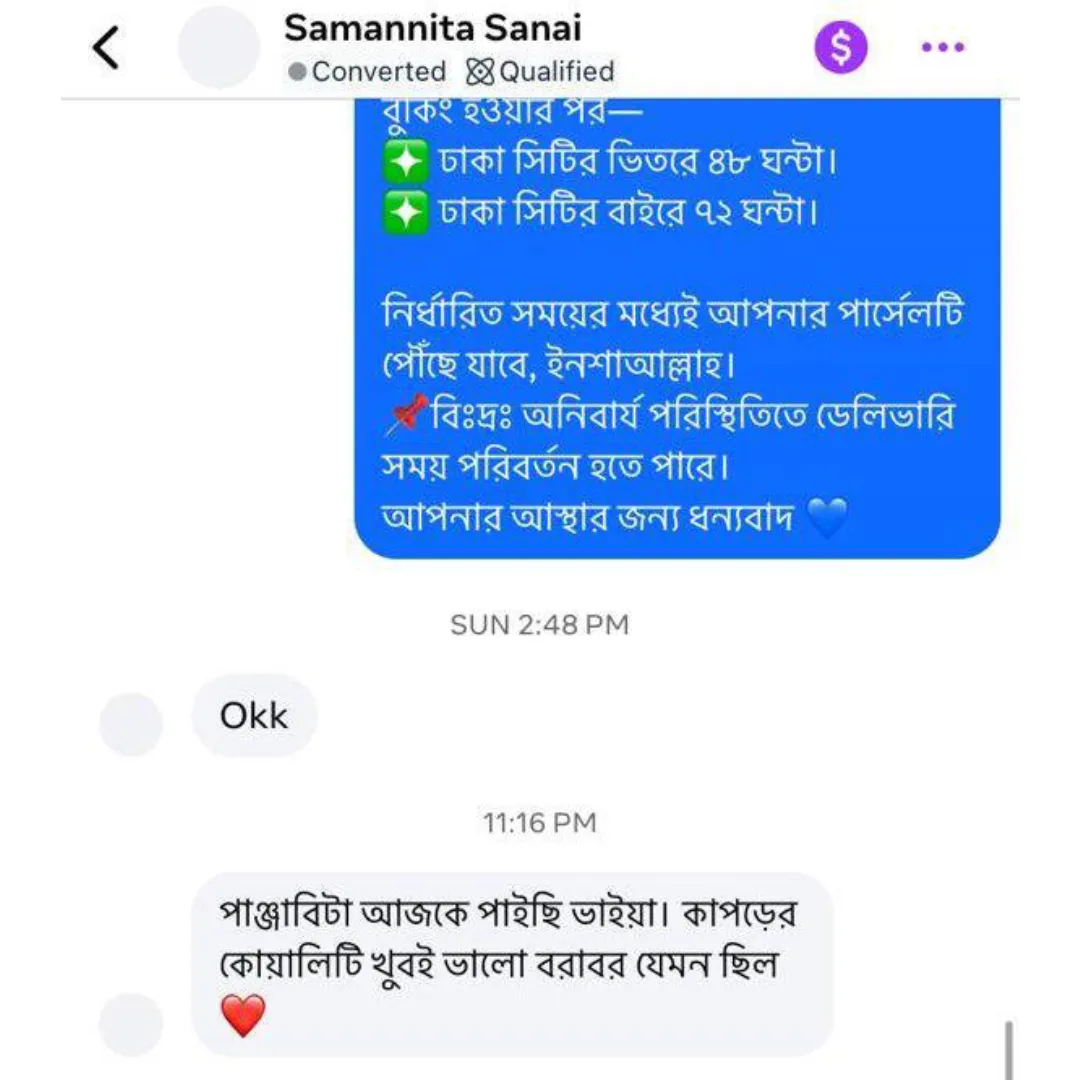Image resolution: width=1080 pixels, height=1080 pixels.
Task: Tap the Converted lead stage label
Action: [x=367, y=72]
